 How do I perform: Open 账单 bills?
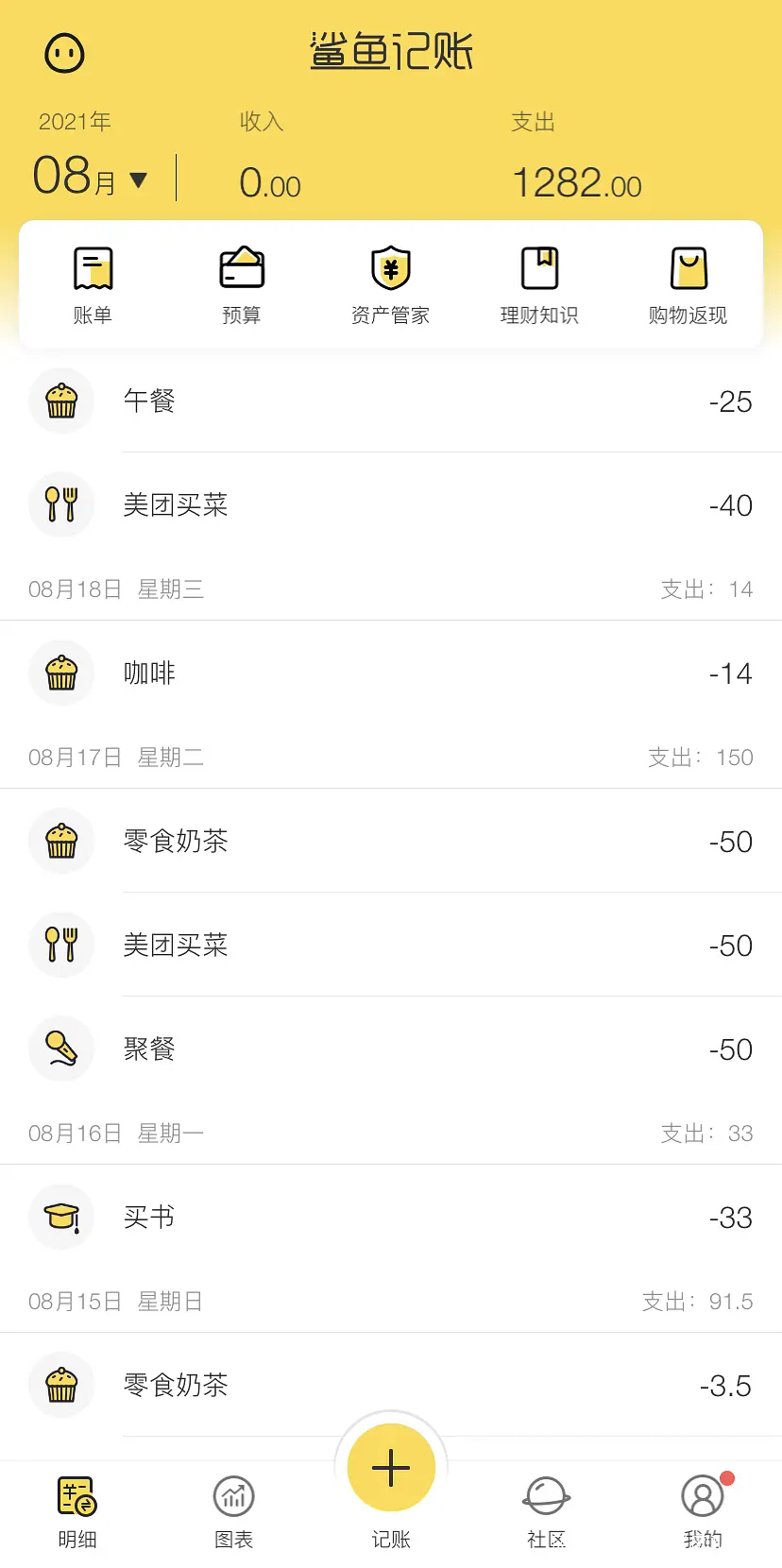coord(93,285)
